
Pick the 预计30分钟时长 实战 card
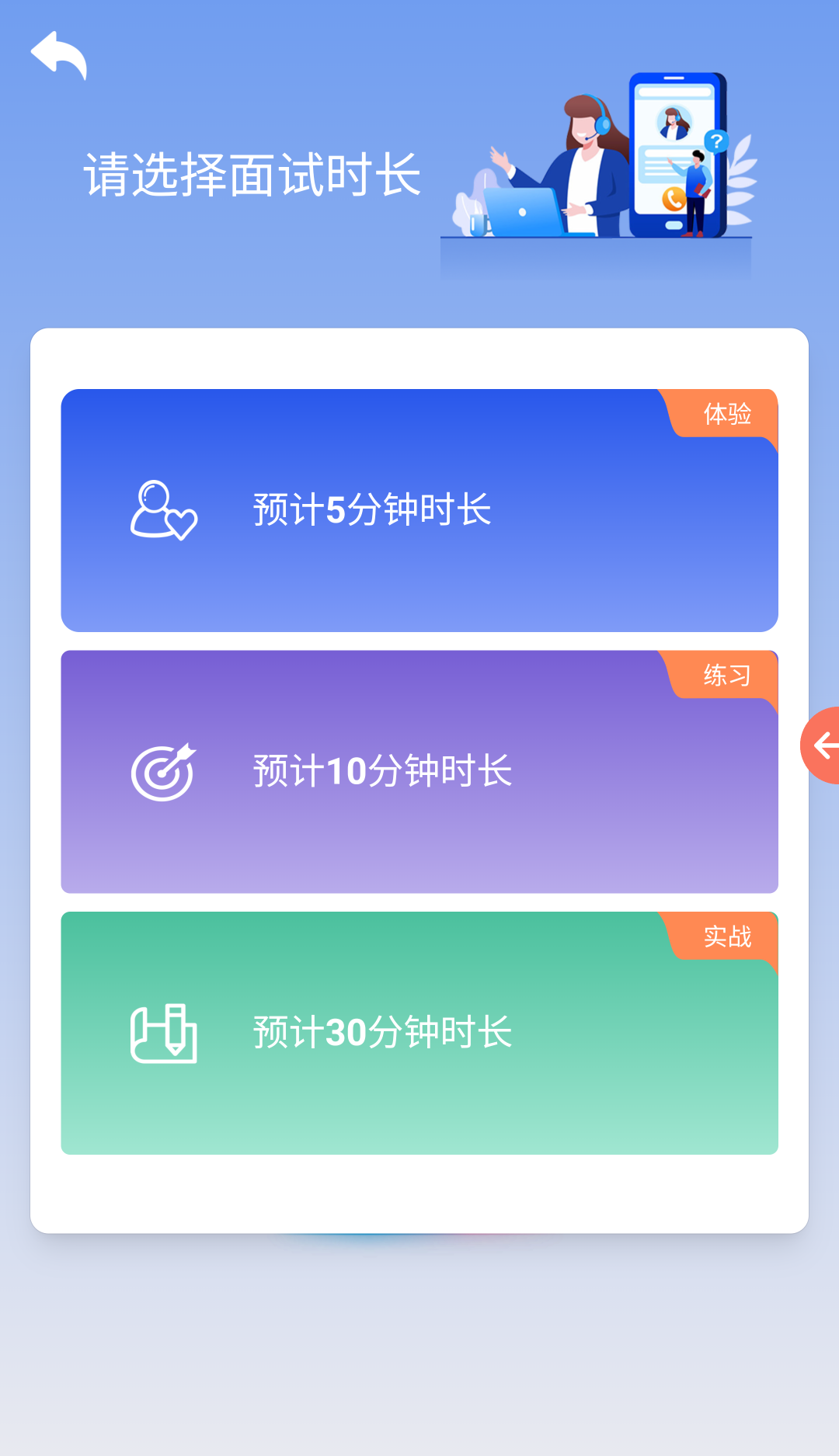pyautogui.click(x=419, y=1033)
